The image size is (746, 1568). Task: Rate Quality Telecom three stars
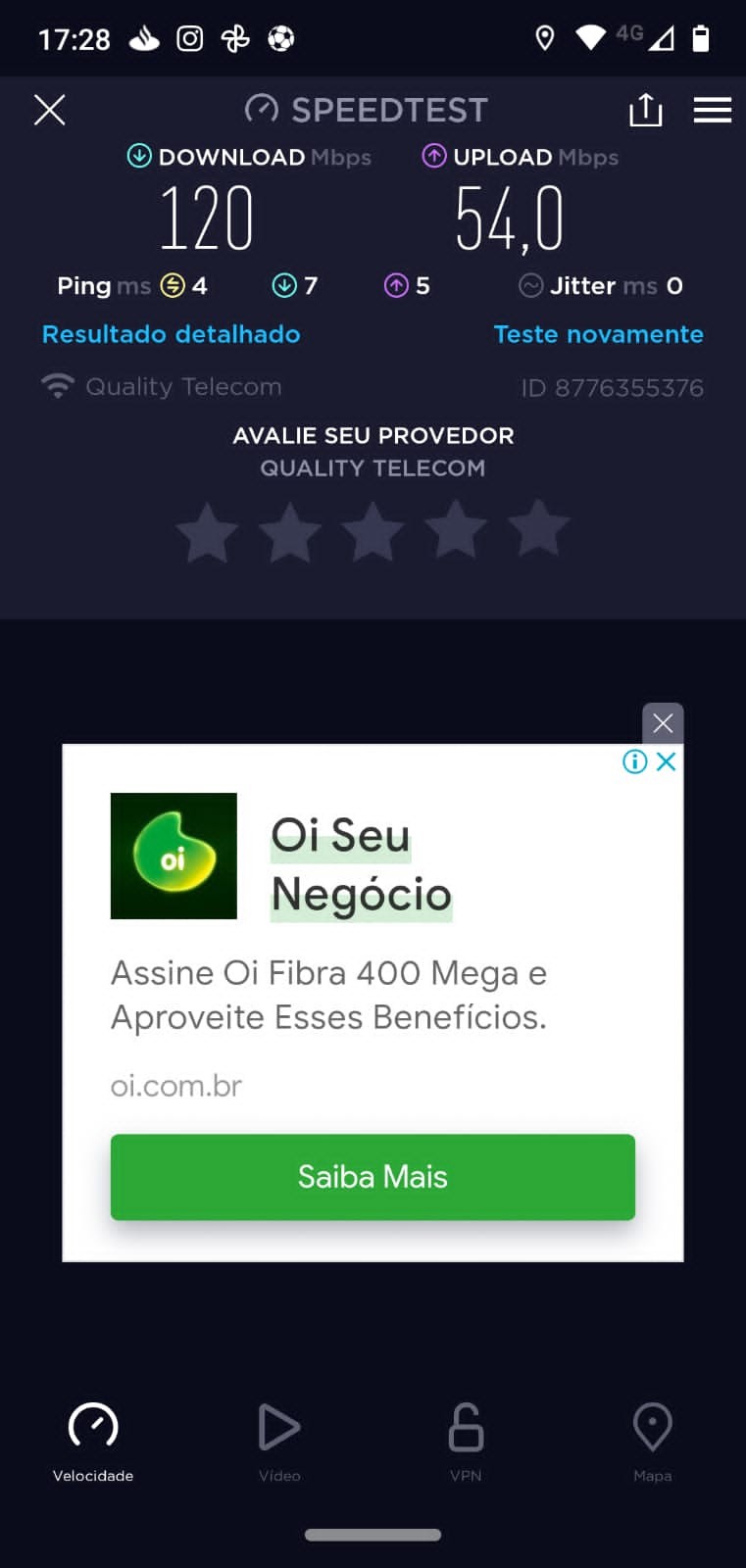[373, 531]
